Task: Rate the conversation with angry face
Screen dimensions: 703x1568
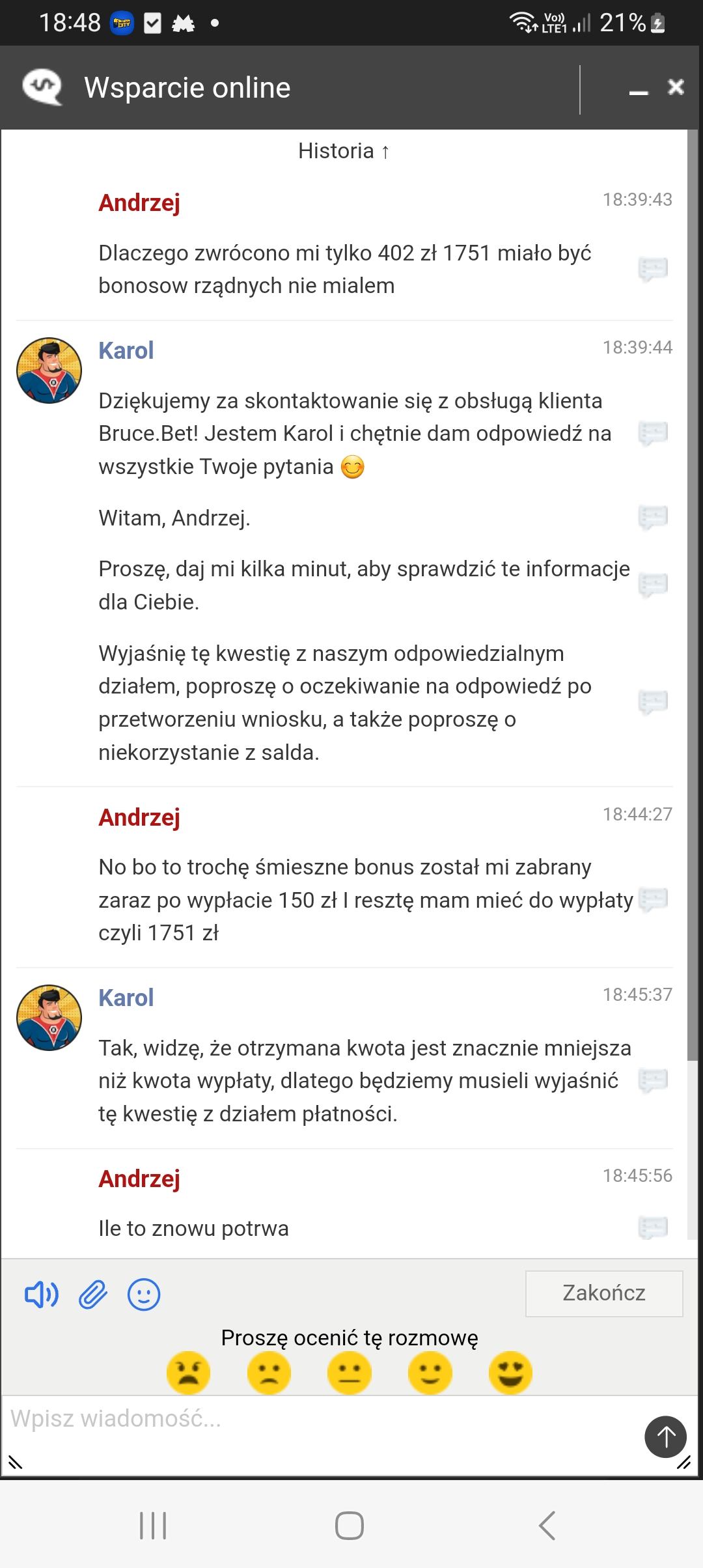Action: (188, 1373)
